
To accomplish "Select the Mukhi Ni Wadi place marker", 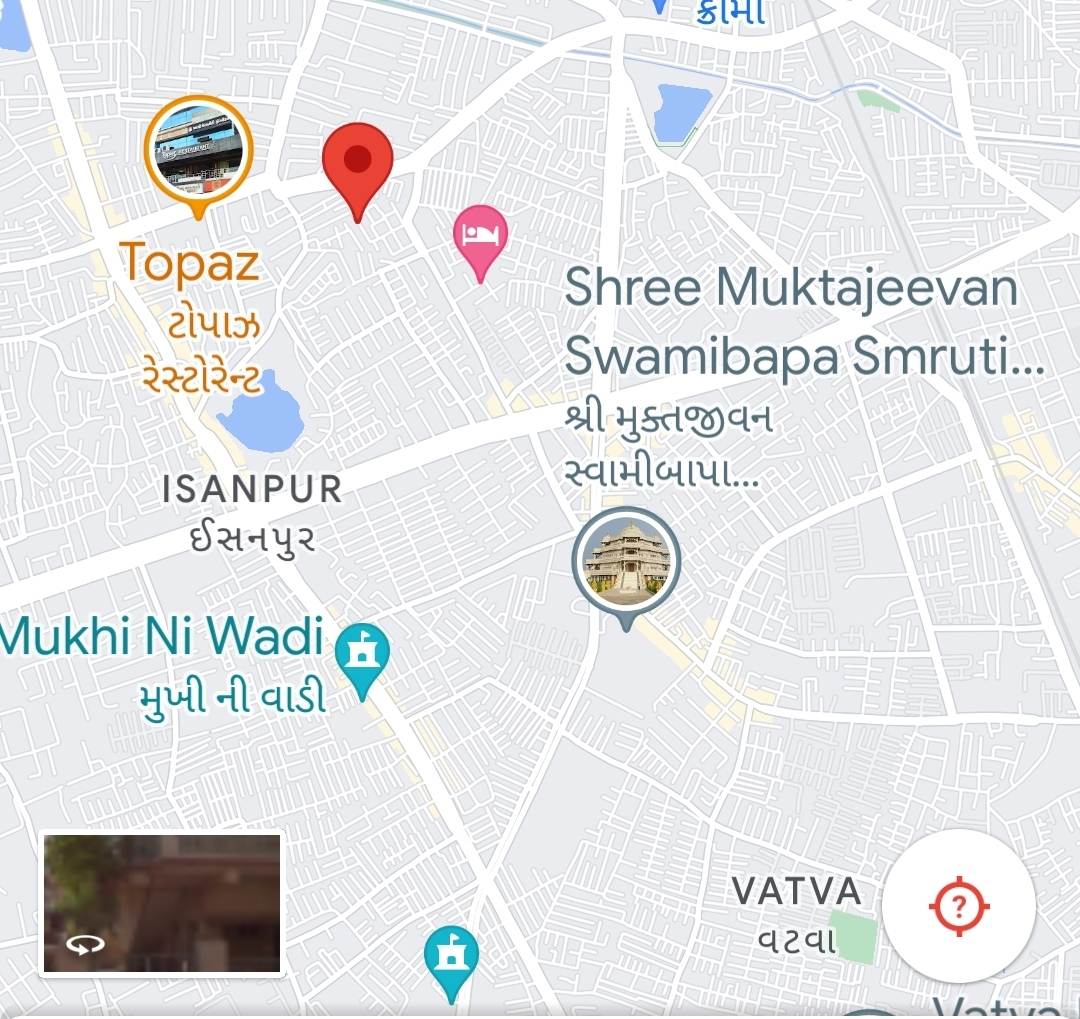I will (362, 656).
